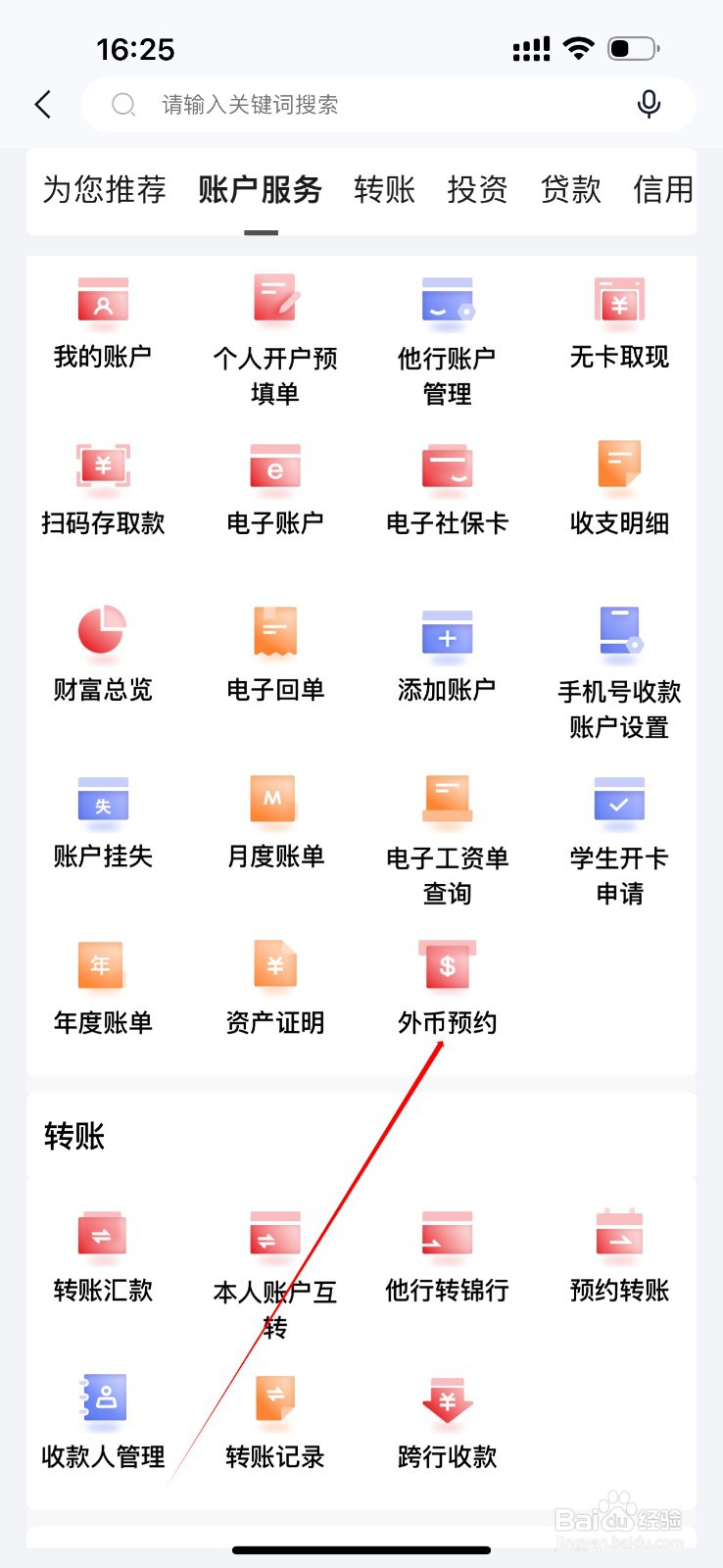The image size is (723, 1568).
Task: Open 外币预约 foreign currency reservation
Action: 446,990
